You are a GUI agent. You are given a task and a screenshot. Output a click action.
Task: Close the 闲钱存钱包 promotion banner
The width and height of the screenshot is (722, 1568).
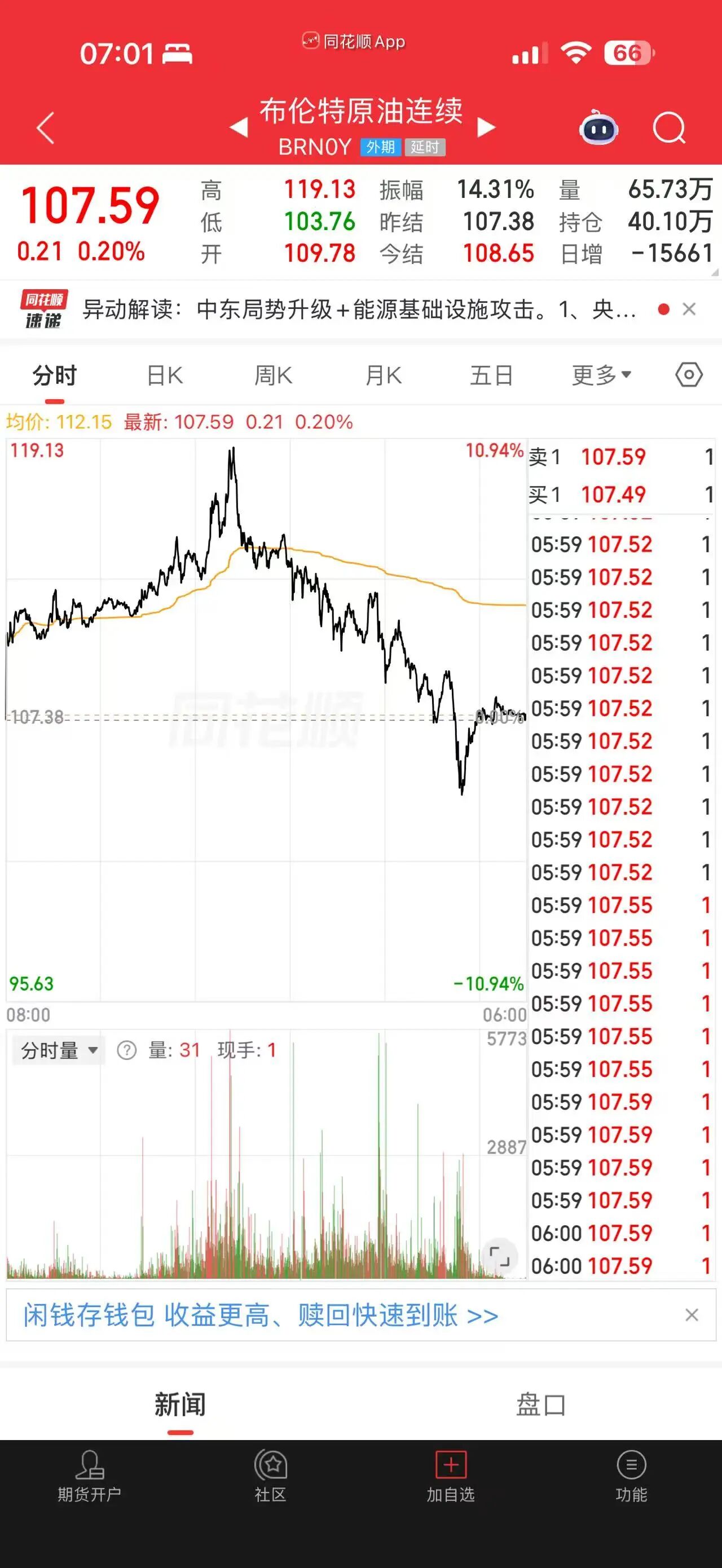[x=692, y=1315]
